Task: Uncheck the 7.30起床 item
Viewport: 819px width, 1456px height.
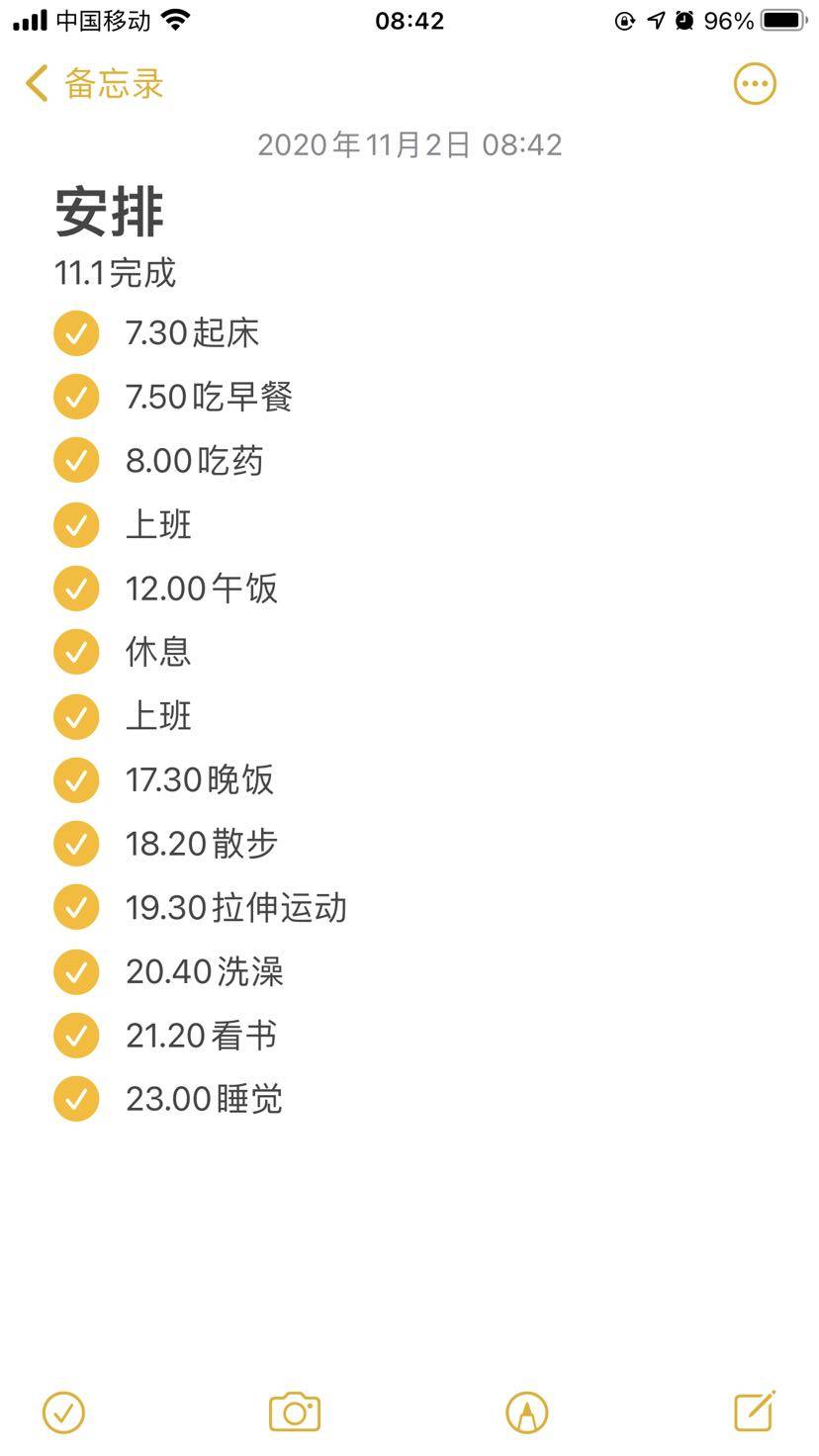Action: pyautogui.click(x=76, y=333)
